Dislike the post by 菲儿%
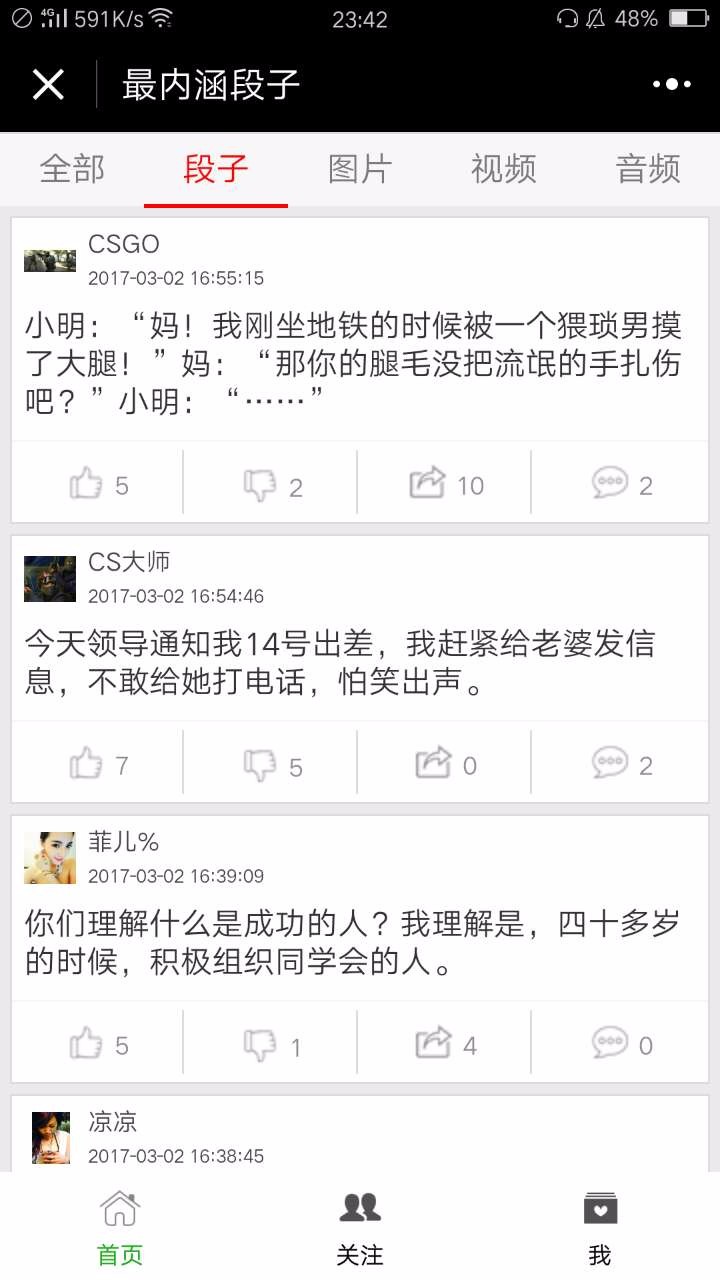 click(271, 1045)
